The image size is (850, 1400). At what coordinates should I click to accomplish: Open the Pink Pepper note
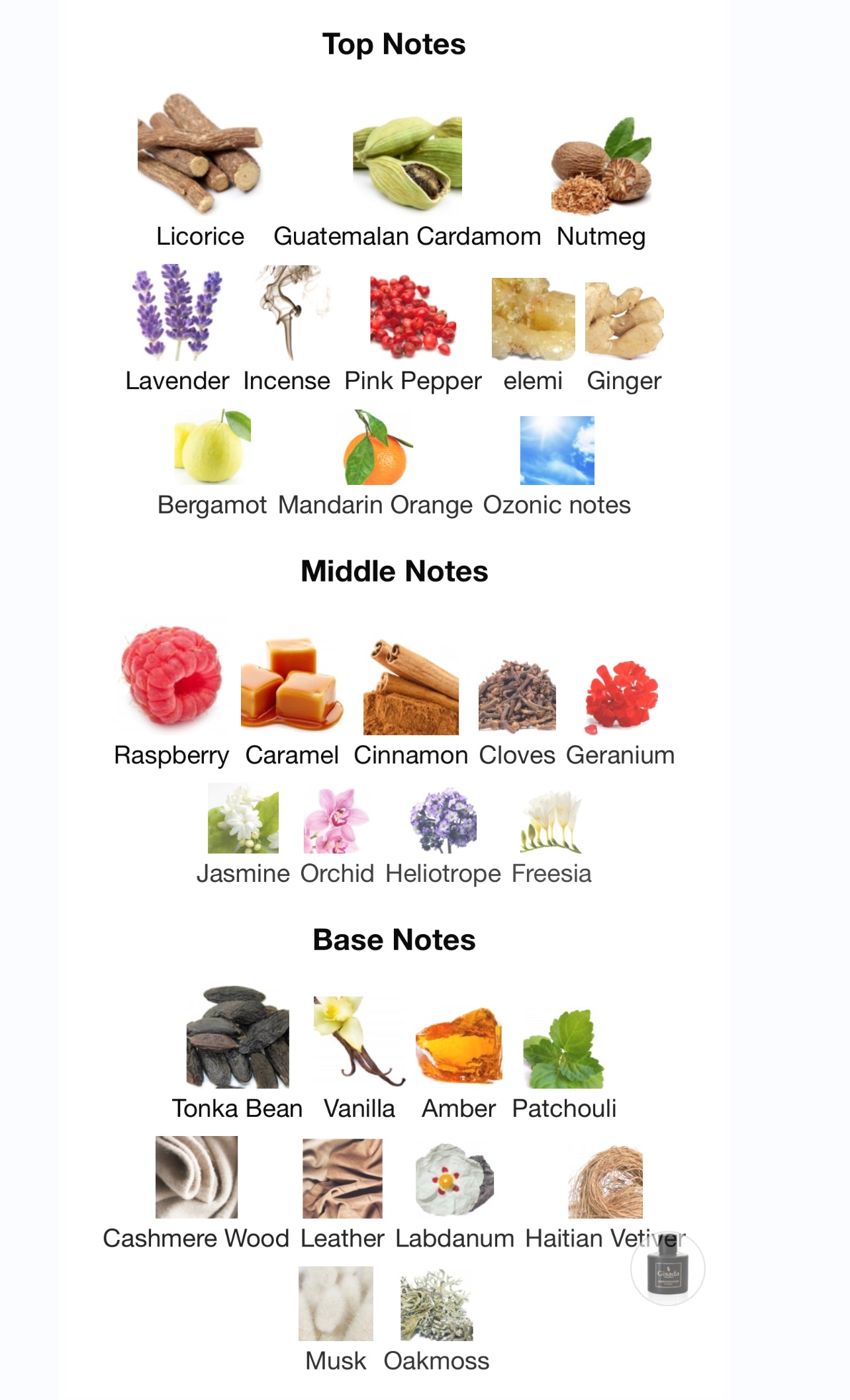412,318
